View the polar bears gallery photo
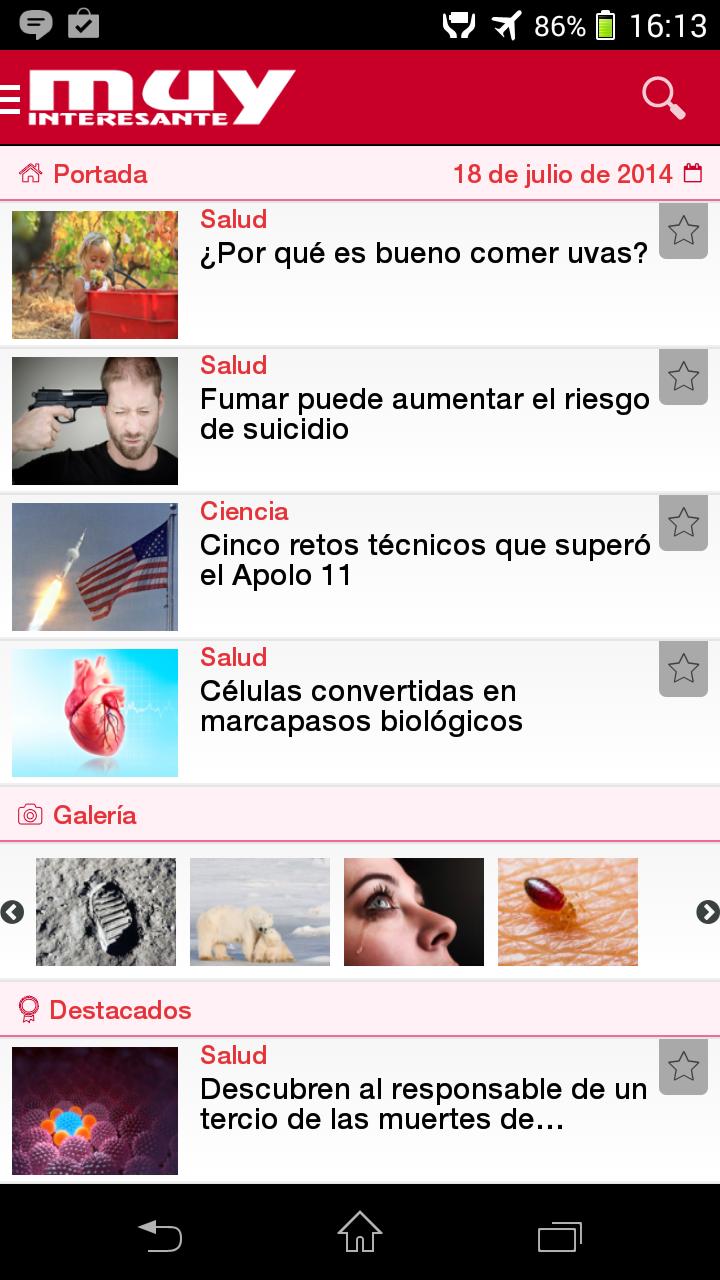Viewport: 720px width, 1280px height. point(260,912)
